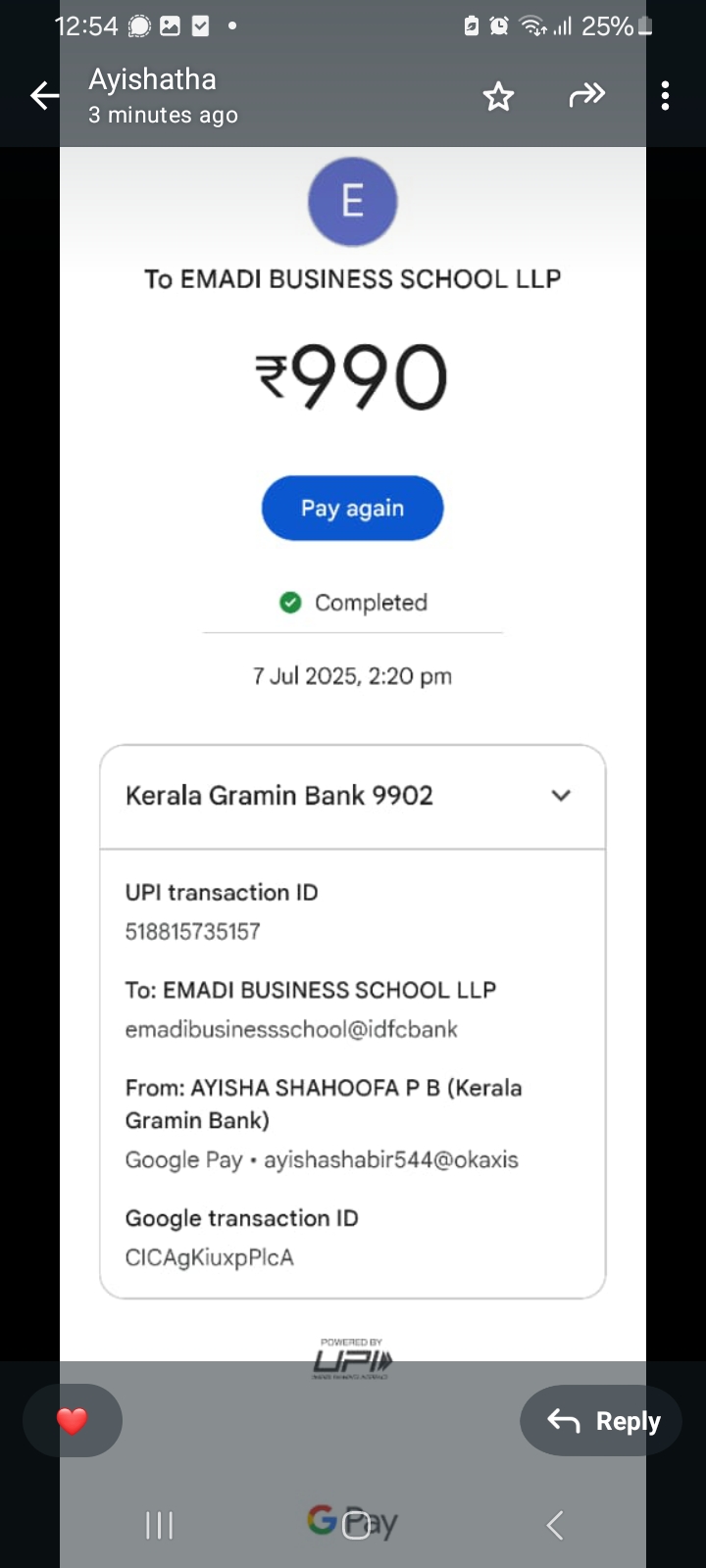Tap the system back button

(x=554, y=1525)
